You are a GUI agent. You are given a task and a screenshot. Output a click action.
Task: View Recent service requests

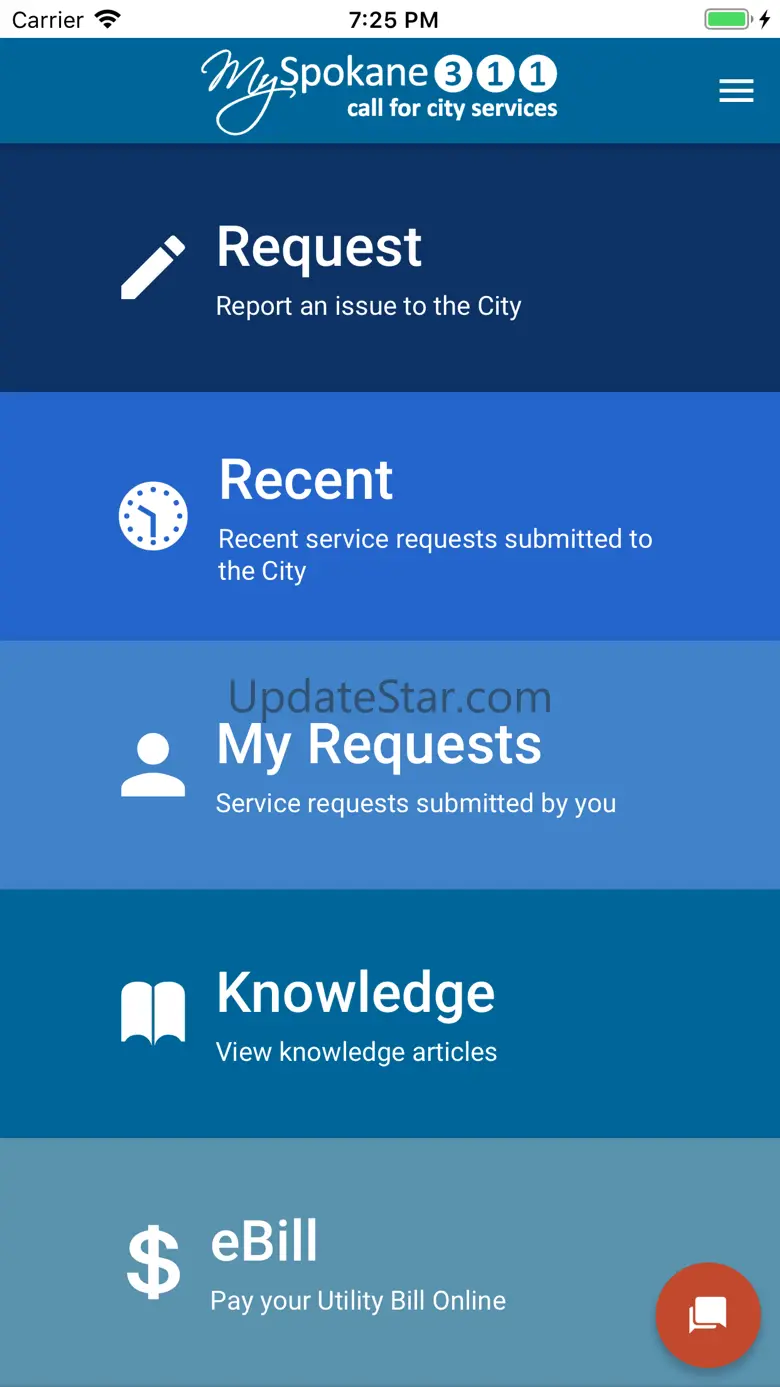click(389, 516)
